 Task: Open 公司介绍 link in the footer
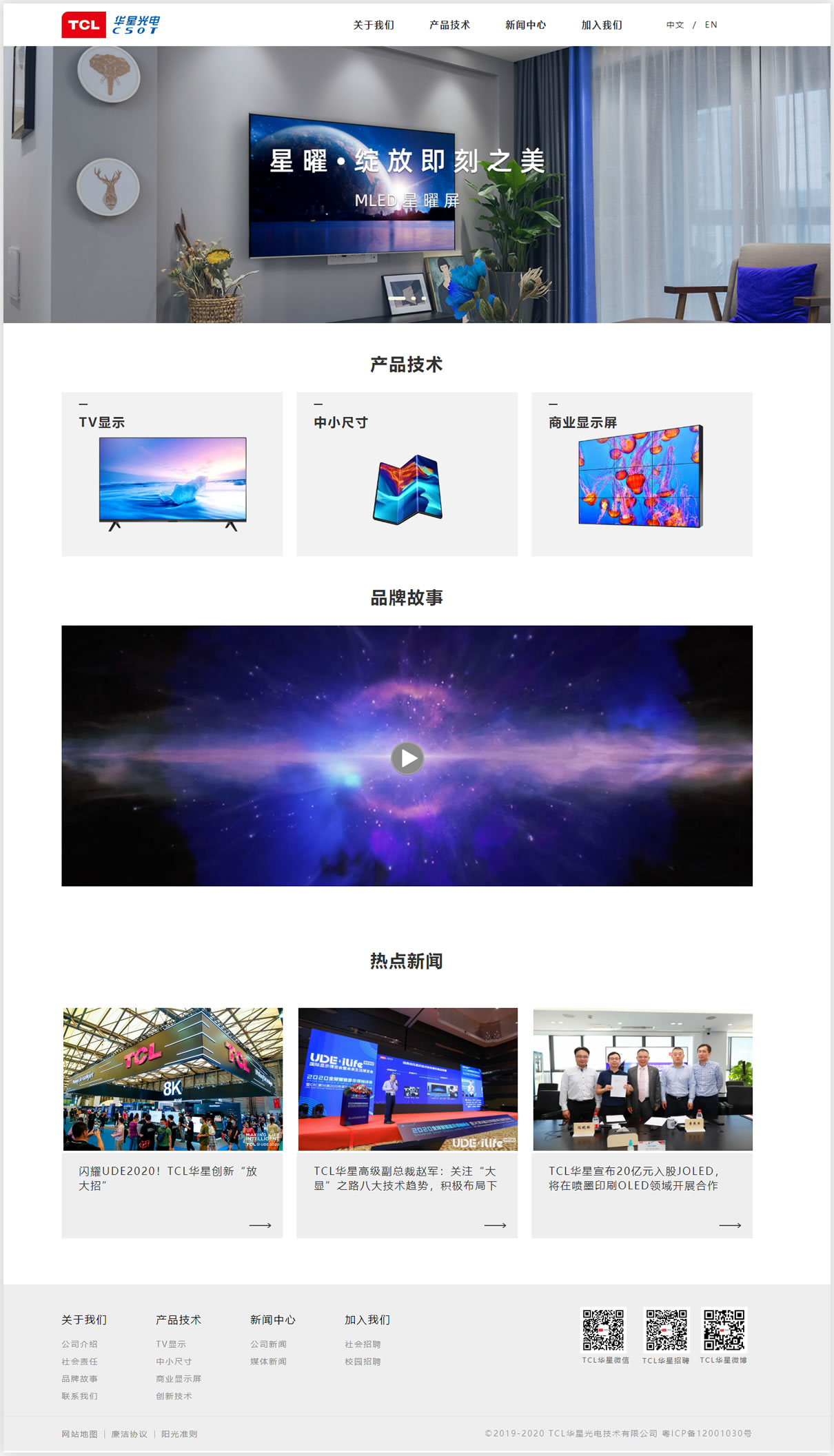coord(79,1344)
